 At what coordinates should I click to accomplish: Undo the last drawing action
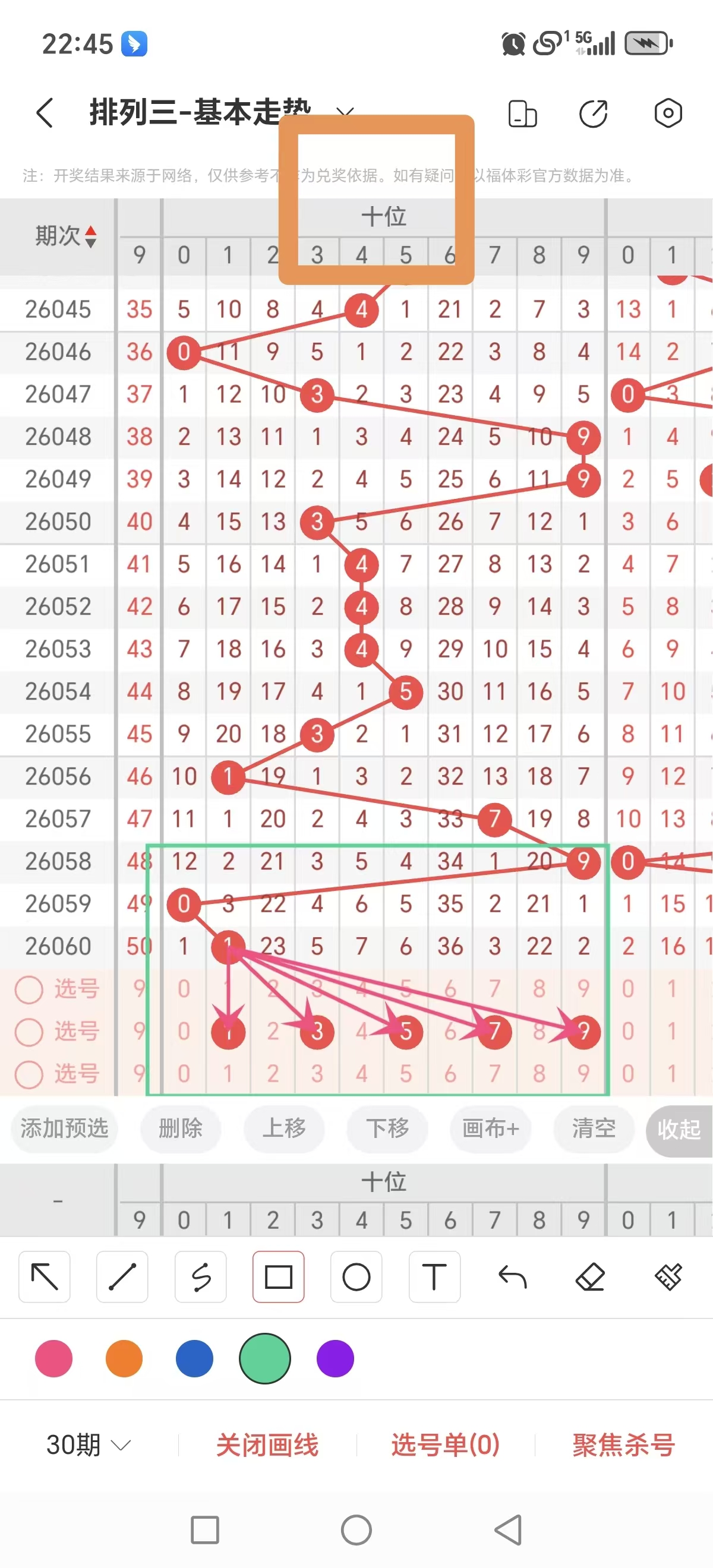click(512, 1277)
